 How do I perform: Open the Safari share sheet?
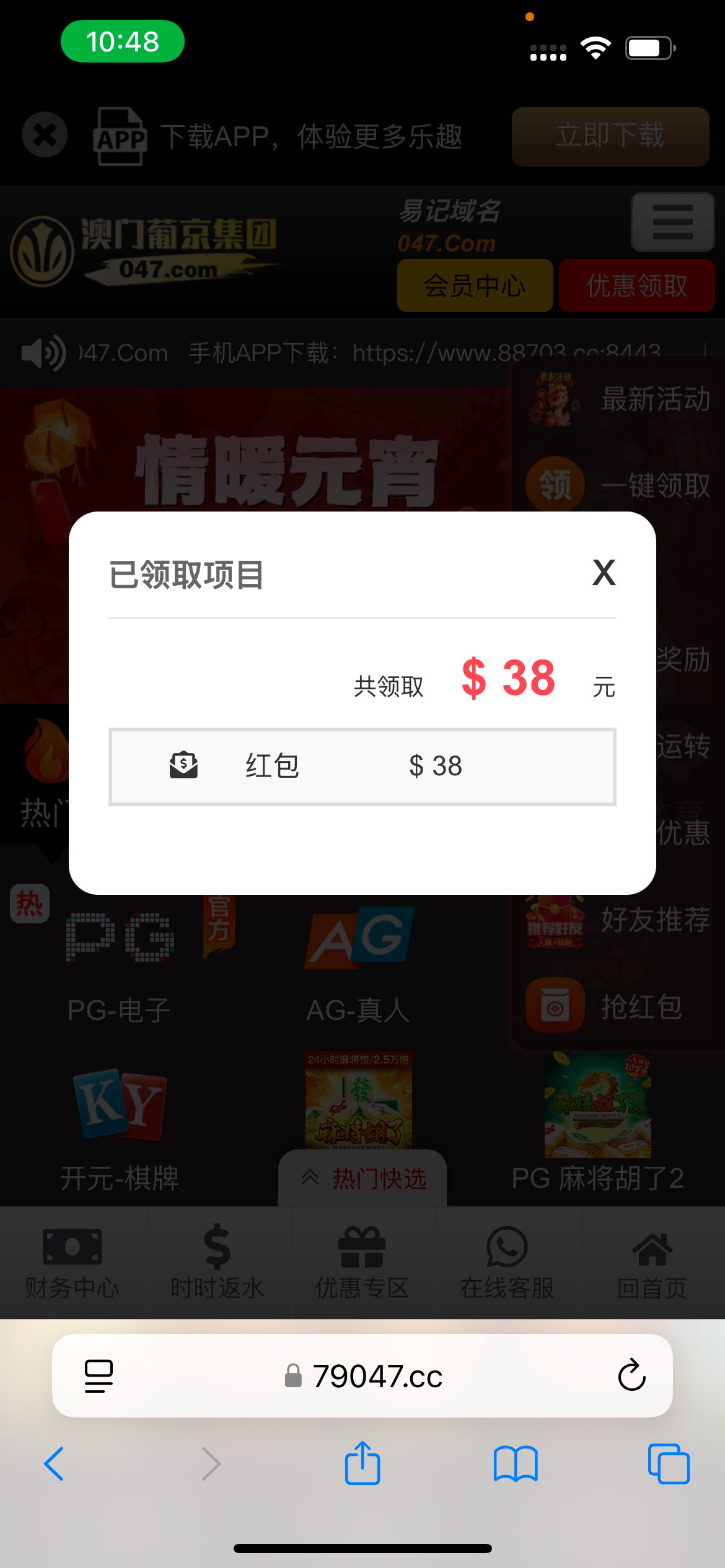362,1464
